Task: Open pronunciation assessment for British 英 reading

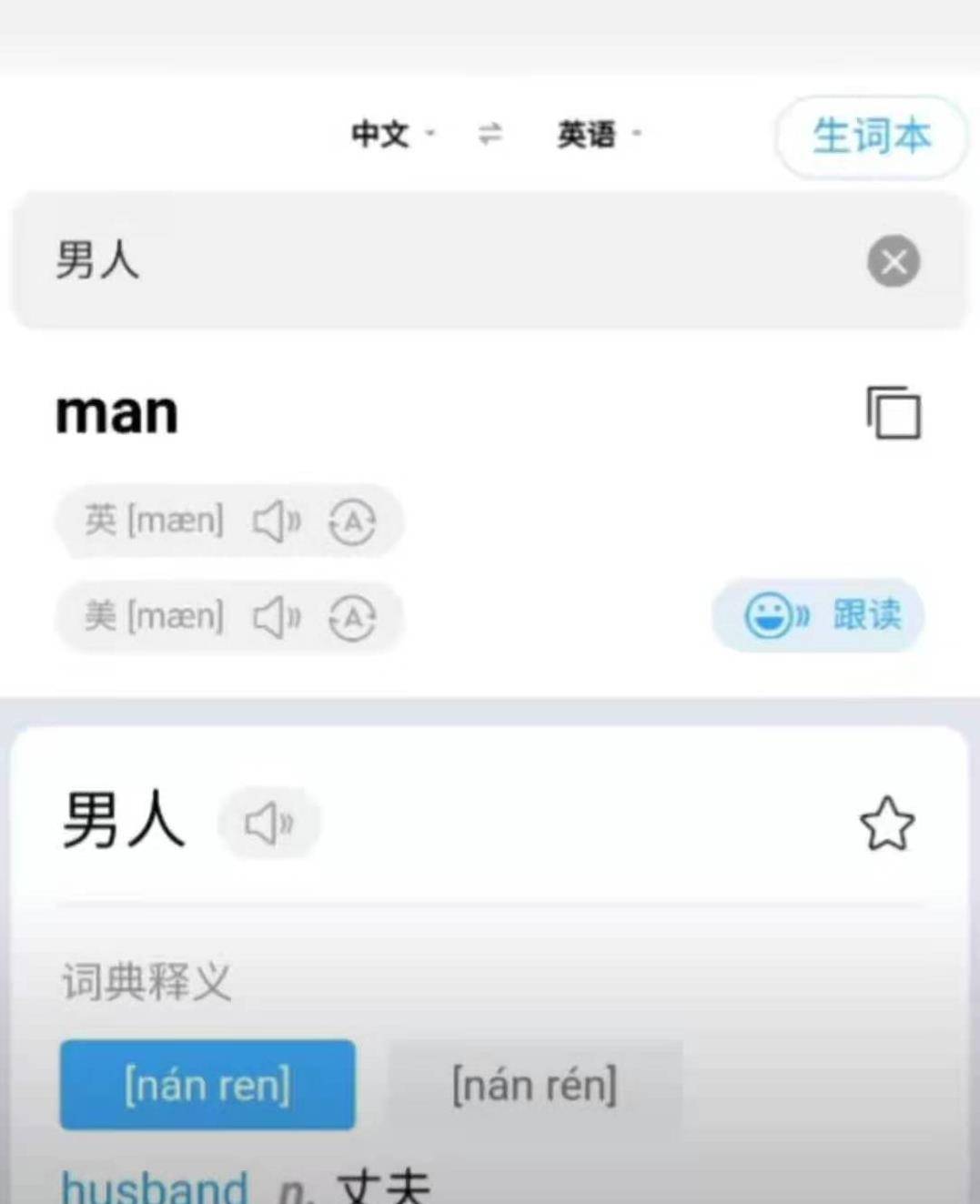Action: (x=352, y=521)
